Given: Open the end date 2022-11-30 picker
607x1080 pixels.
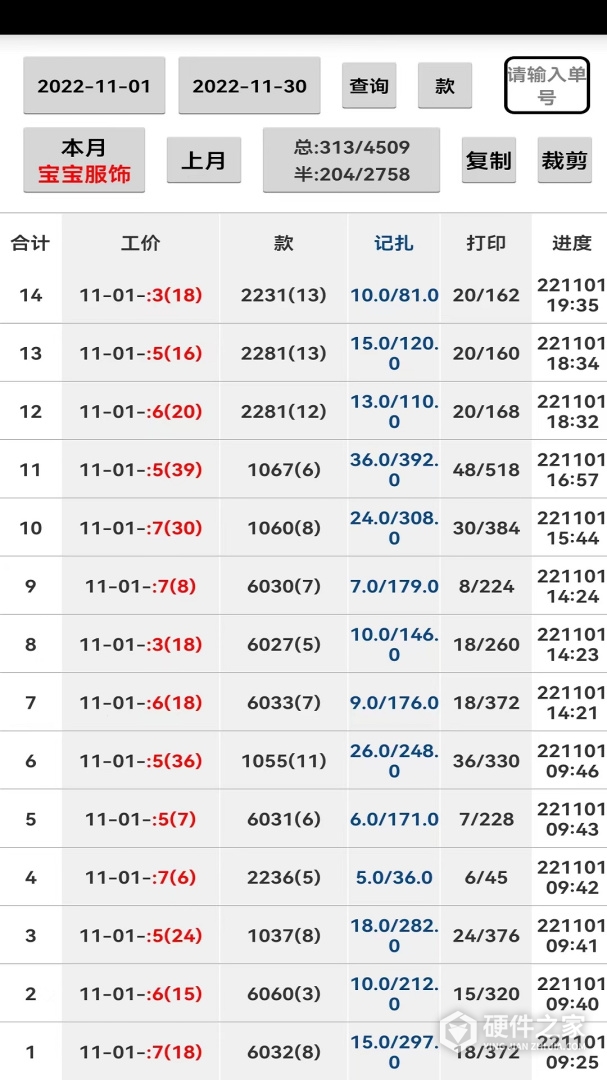Looking at the screenshot, I should pos(249,86).
